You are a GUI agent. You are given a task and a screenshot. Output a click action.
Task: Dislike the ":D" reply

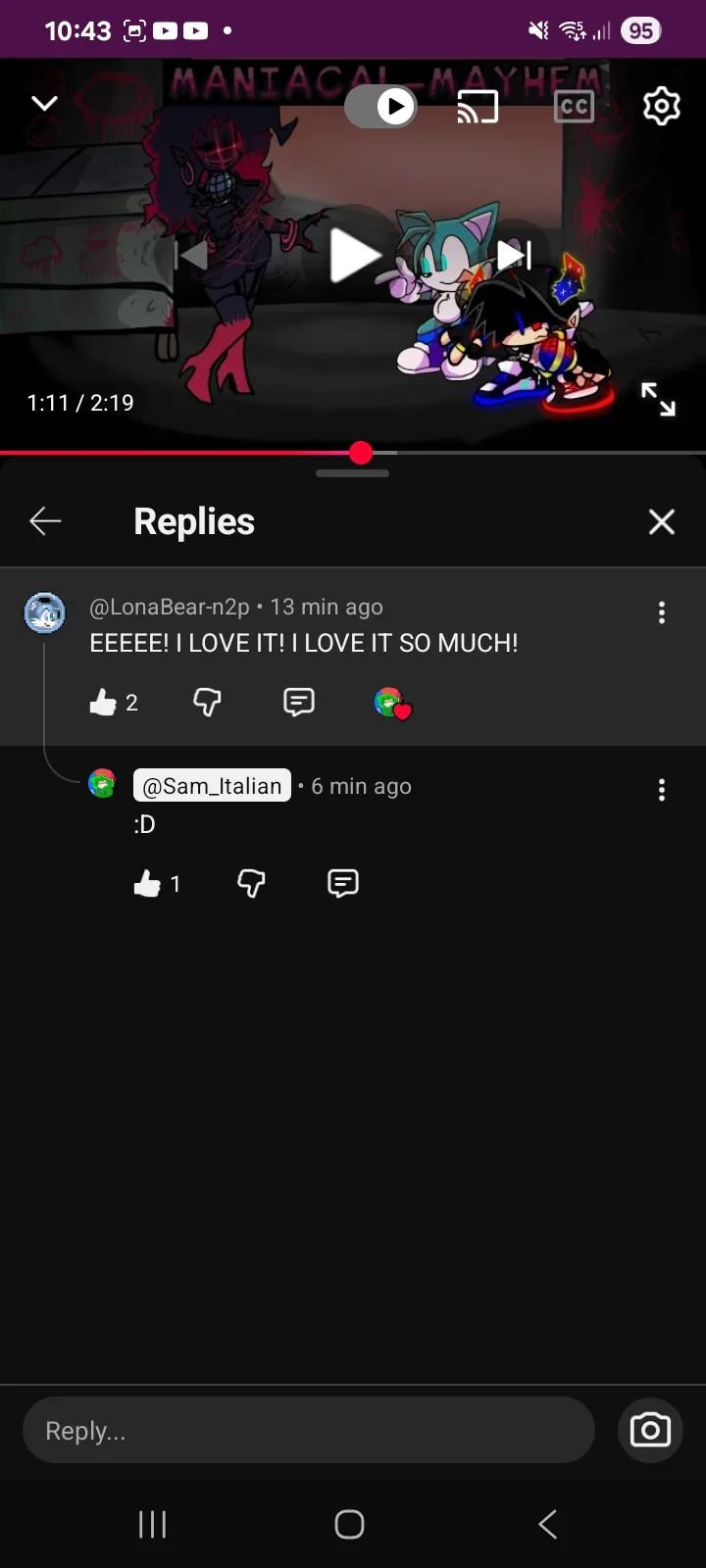(x=251, y=884)
